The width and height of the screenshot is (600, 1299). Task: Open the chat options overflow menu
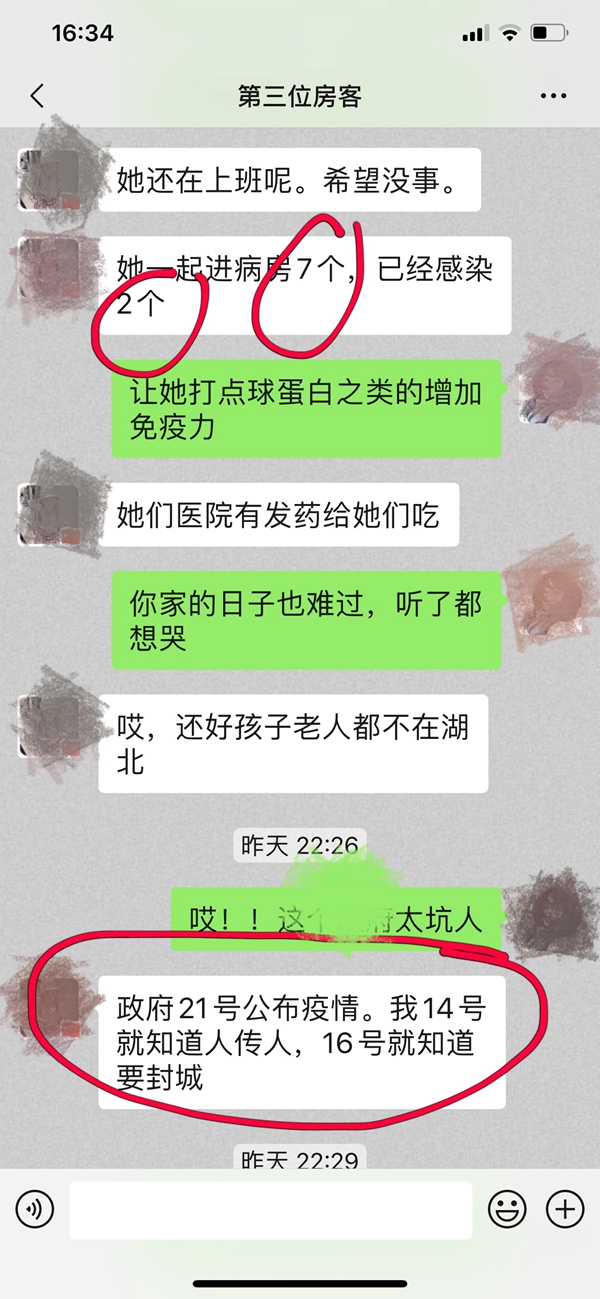click(x=553, y=96)
